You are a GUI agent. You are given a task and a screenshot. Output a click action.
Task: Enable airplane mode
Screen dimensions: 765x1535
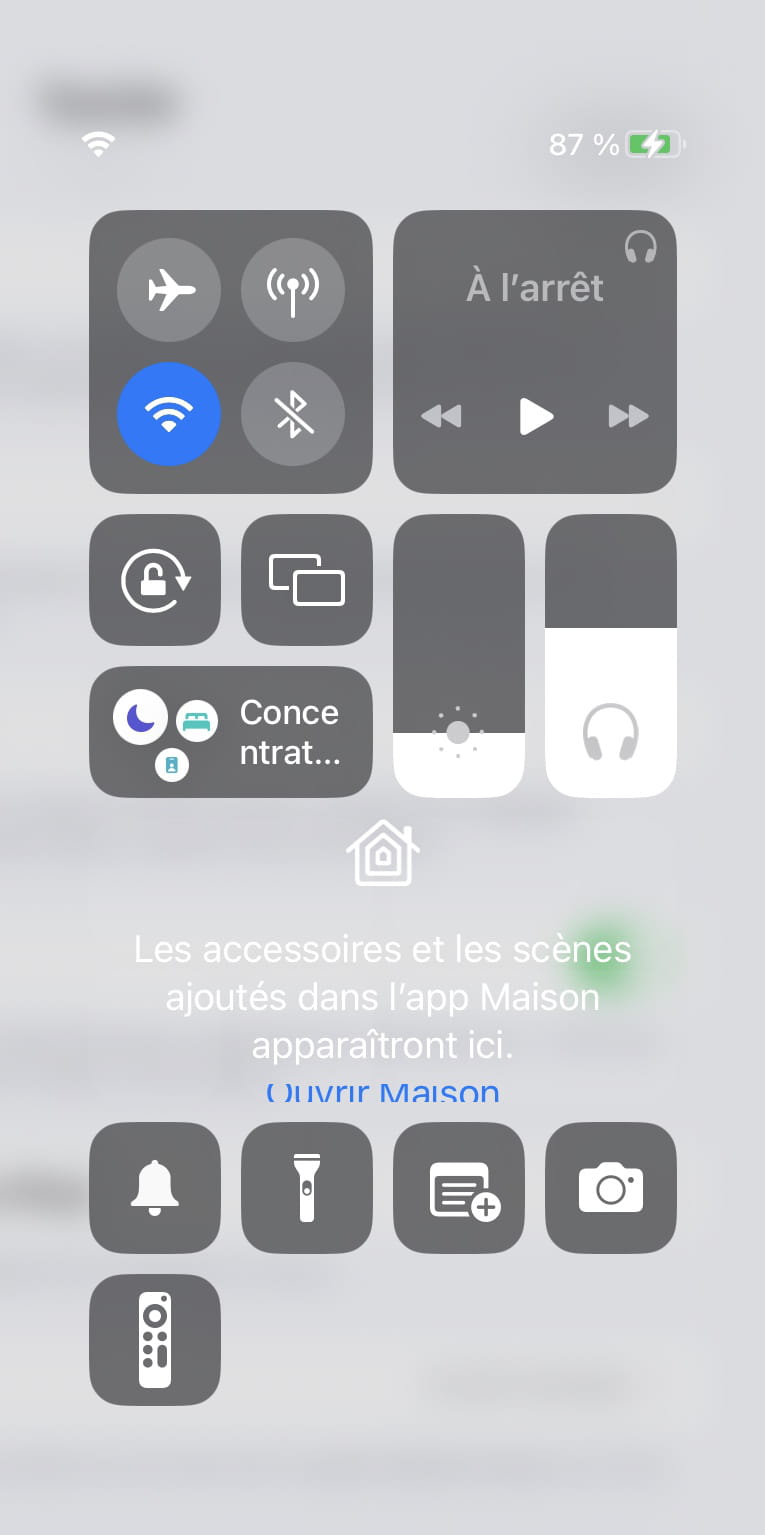pos(169,290)
